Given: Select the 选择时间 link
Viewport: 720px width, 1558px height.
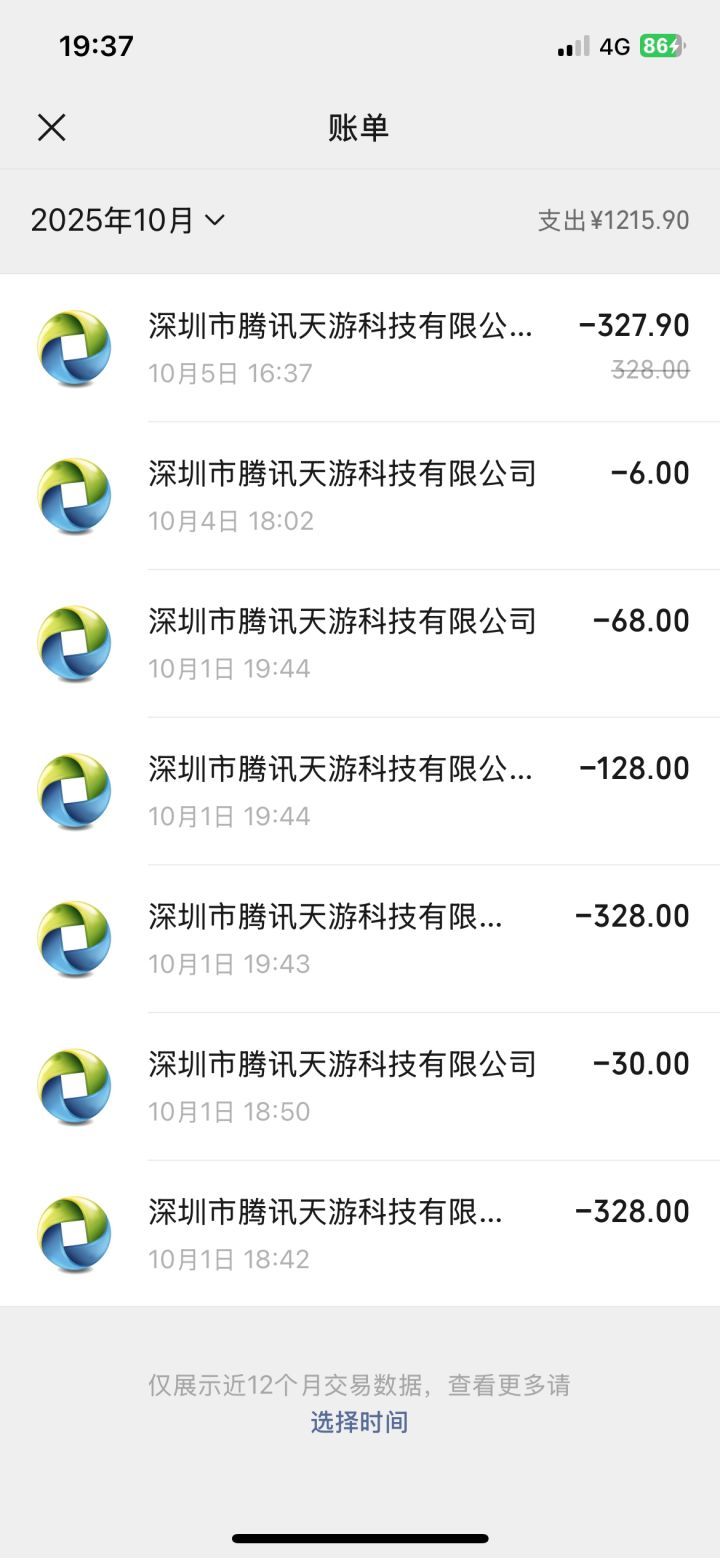Looking at the screenshot, I should click(361, 1421).
